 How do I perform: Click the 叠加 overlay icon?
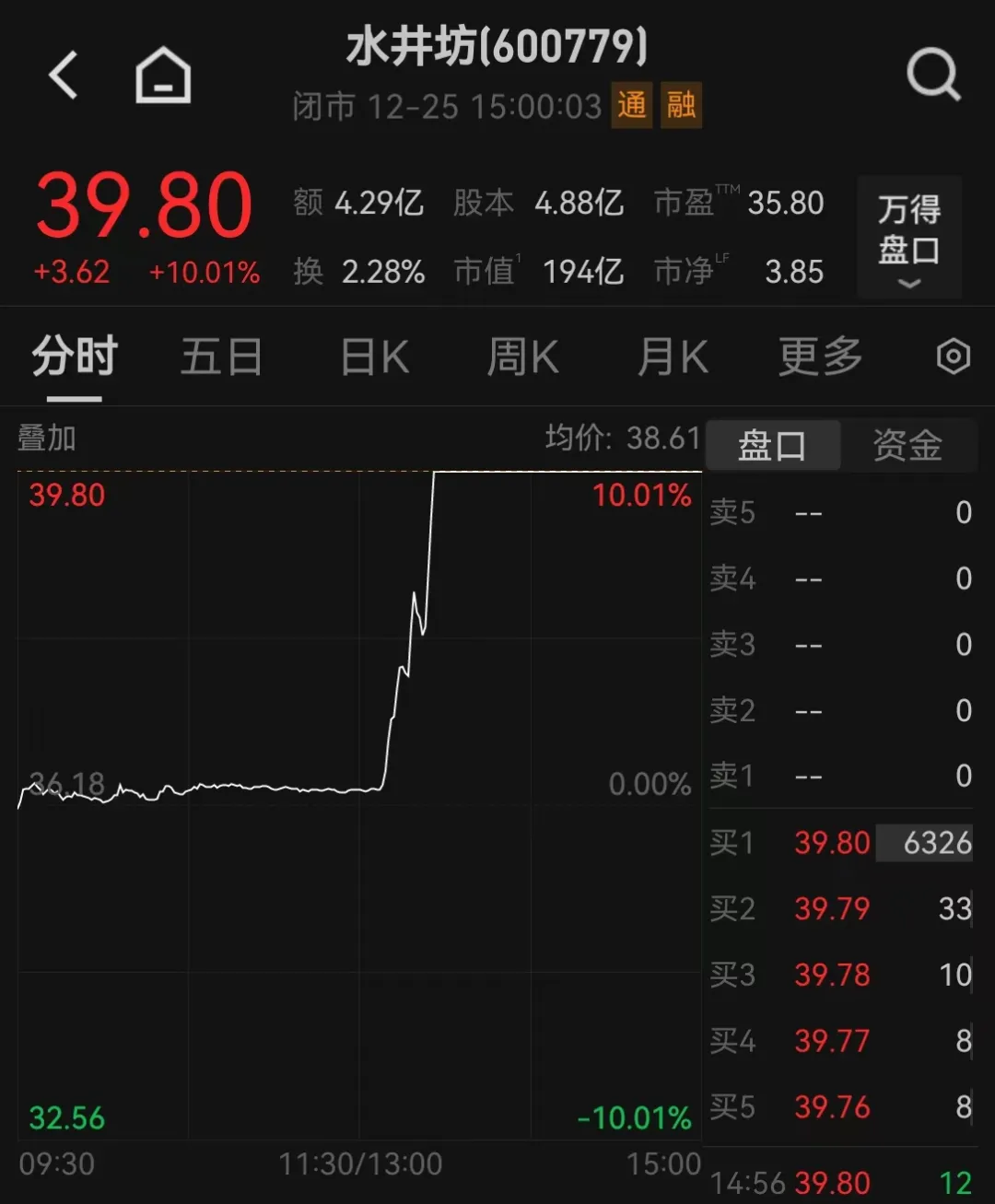point(46,438)
